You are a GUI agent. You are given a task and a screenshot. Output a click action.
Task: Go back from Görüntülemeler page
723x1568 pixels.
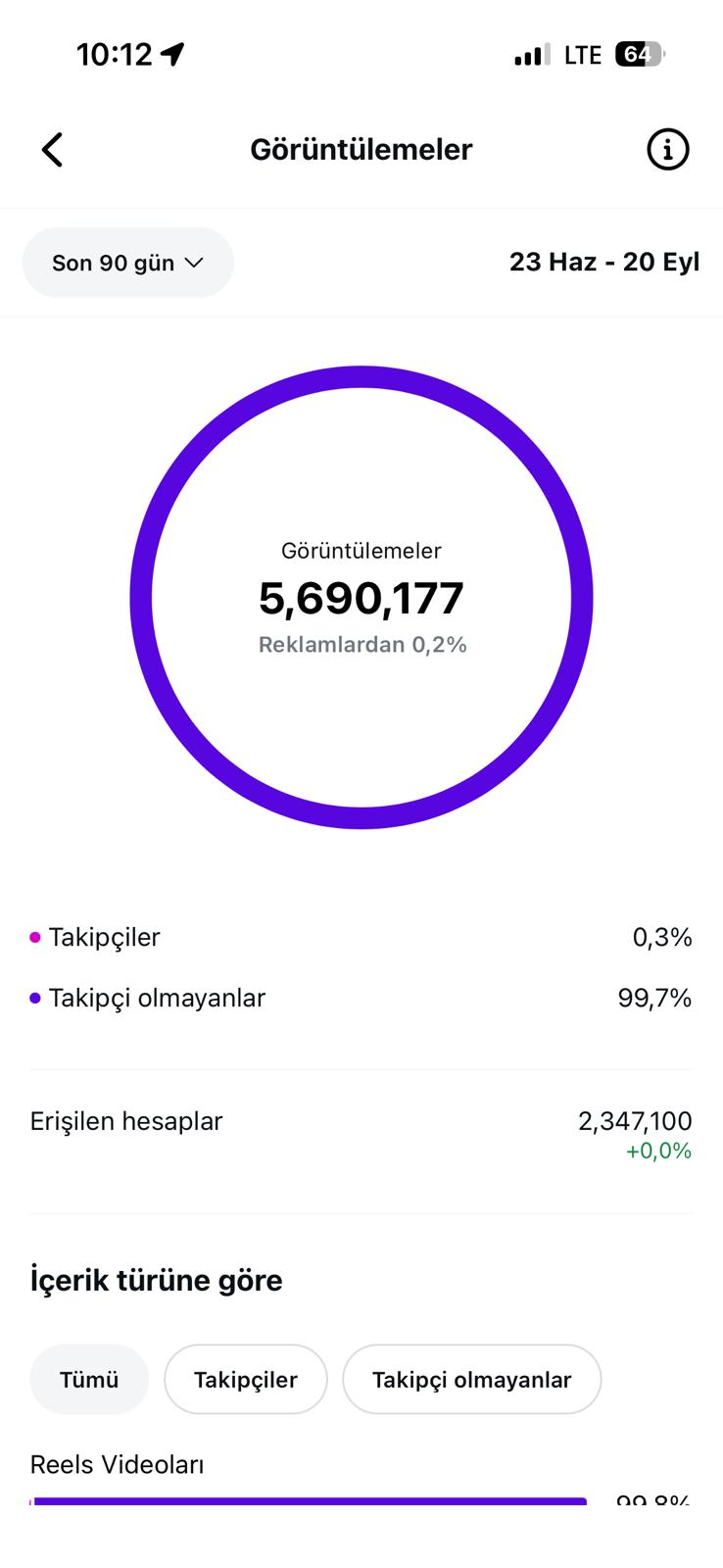coord(52,150)
